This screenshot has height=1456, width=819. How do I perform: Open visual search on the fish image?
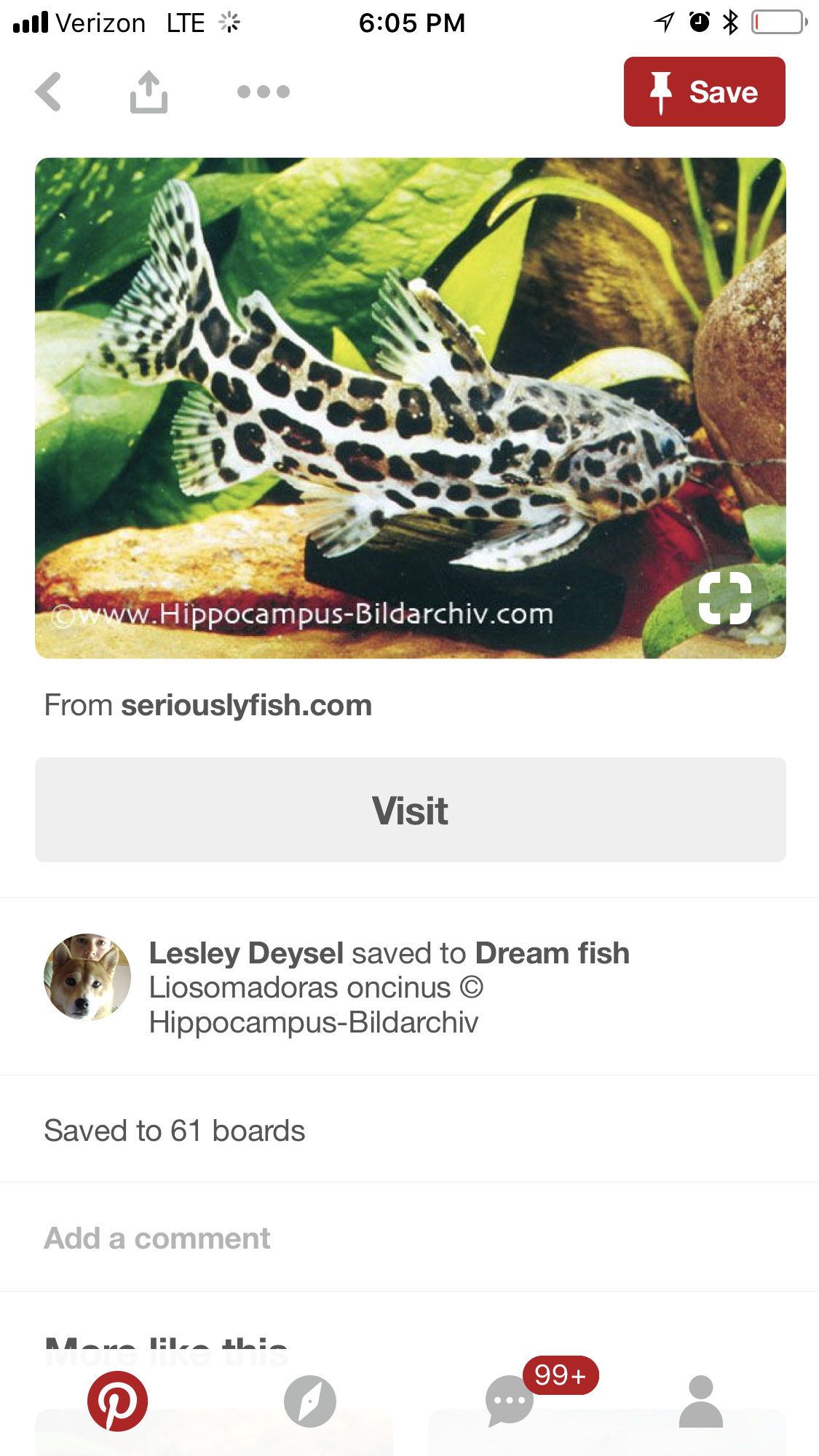pyautogui.click(x=724, y=598)
